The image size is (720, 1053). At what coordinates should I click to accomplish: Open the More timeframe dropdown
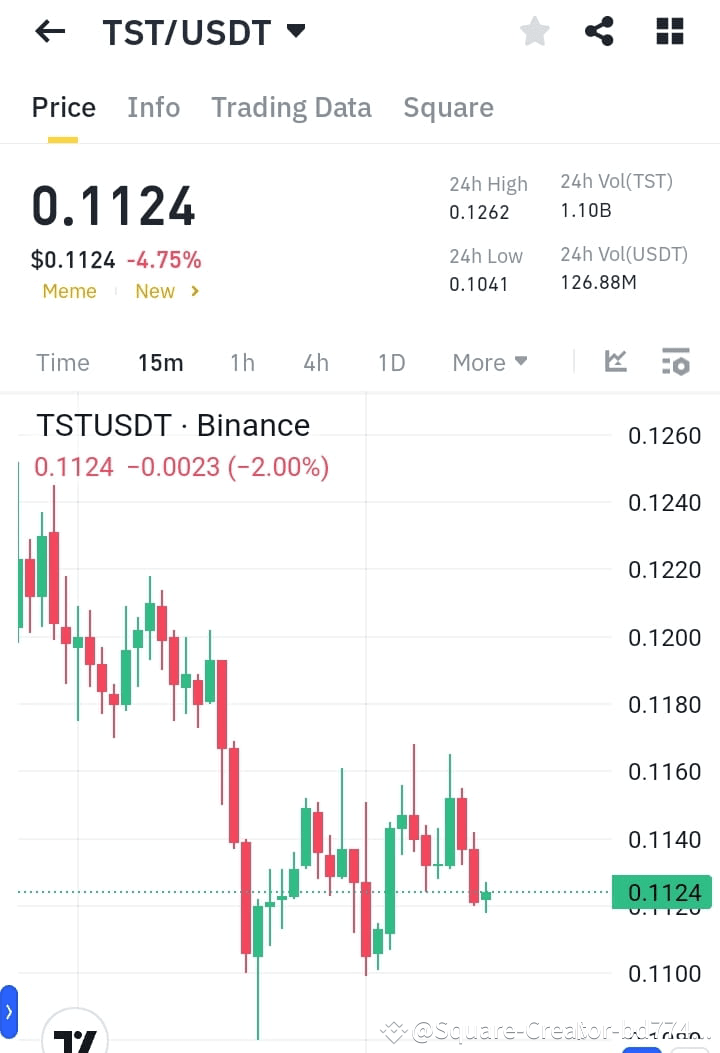click(x=489, y=362)
